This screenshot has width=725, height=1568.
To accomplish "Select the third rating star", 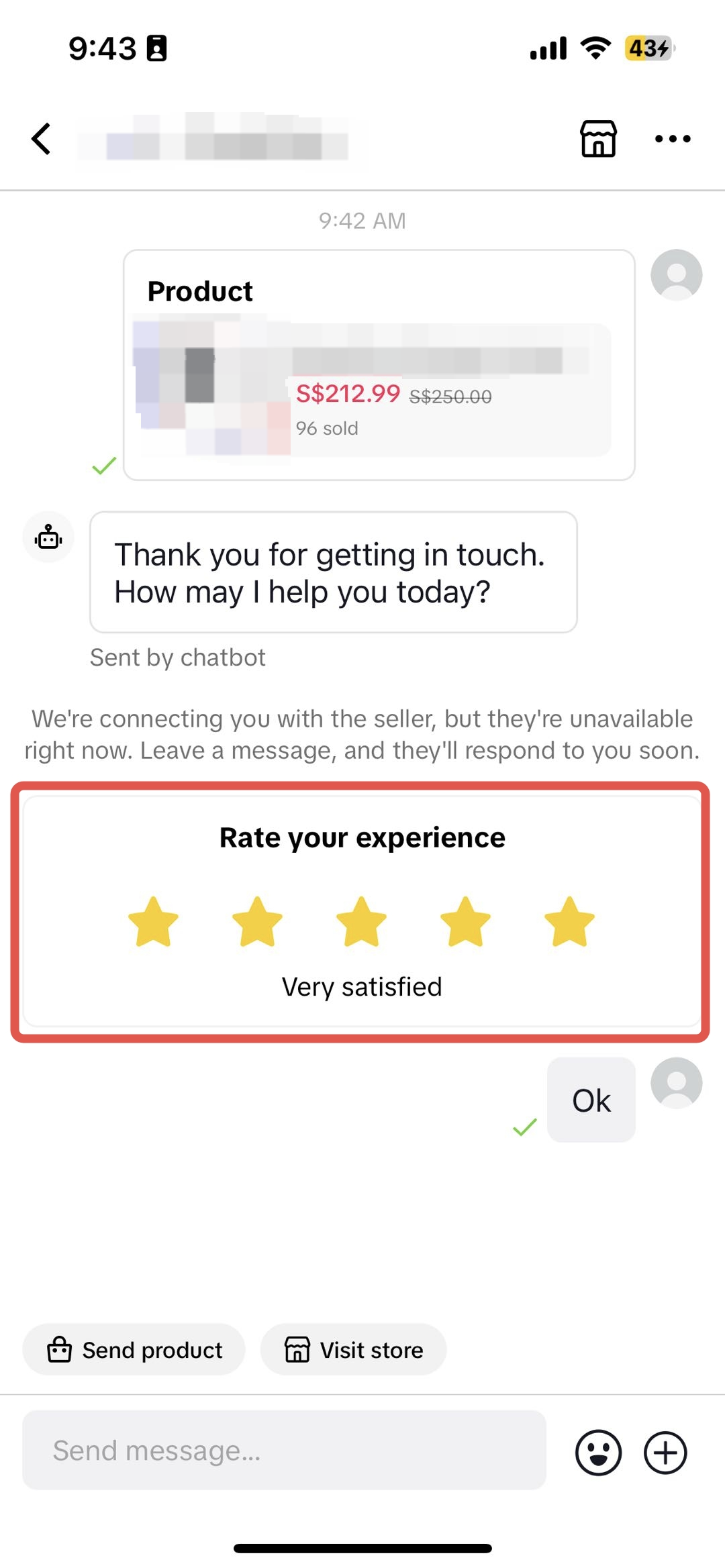I will click(361, 922).
